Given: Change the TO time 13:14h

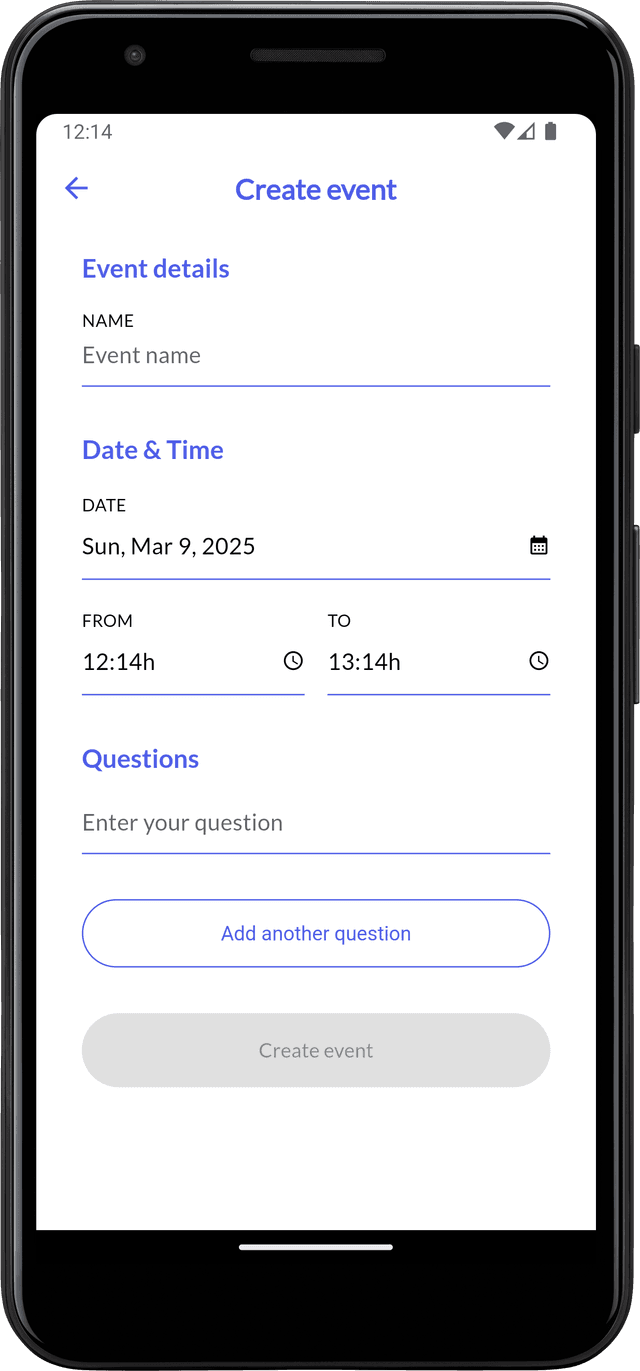Looking at the screenshot, I should [438, 661].
